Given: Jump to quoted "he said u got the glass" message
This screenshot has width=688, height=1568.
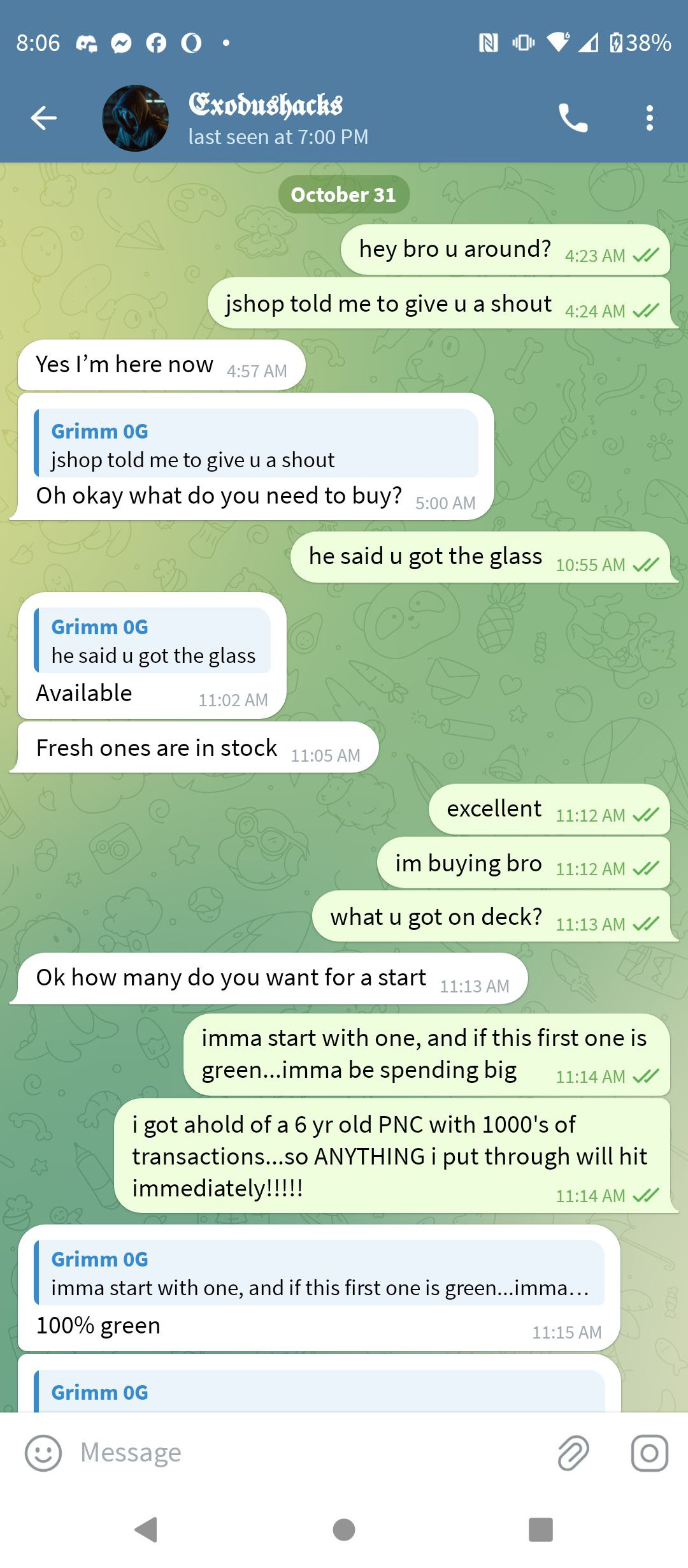Looking at the screenshot, I should 153,641.
